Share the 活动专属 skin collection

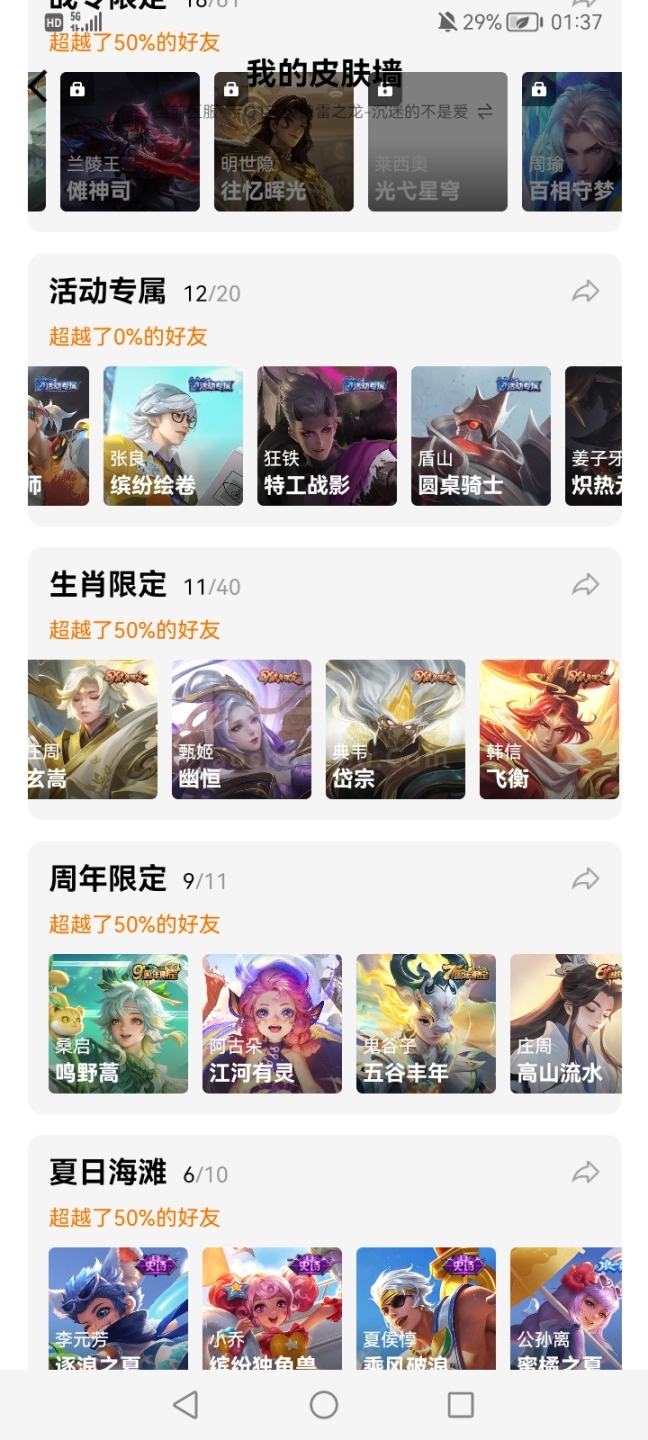pos(585,291)
